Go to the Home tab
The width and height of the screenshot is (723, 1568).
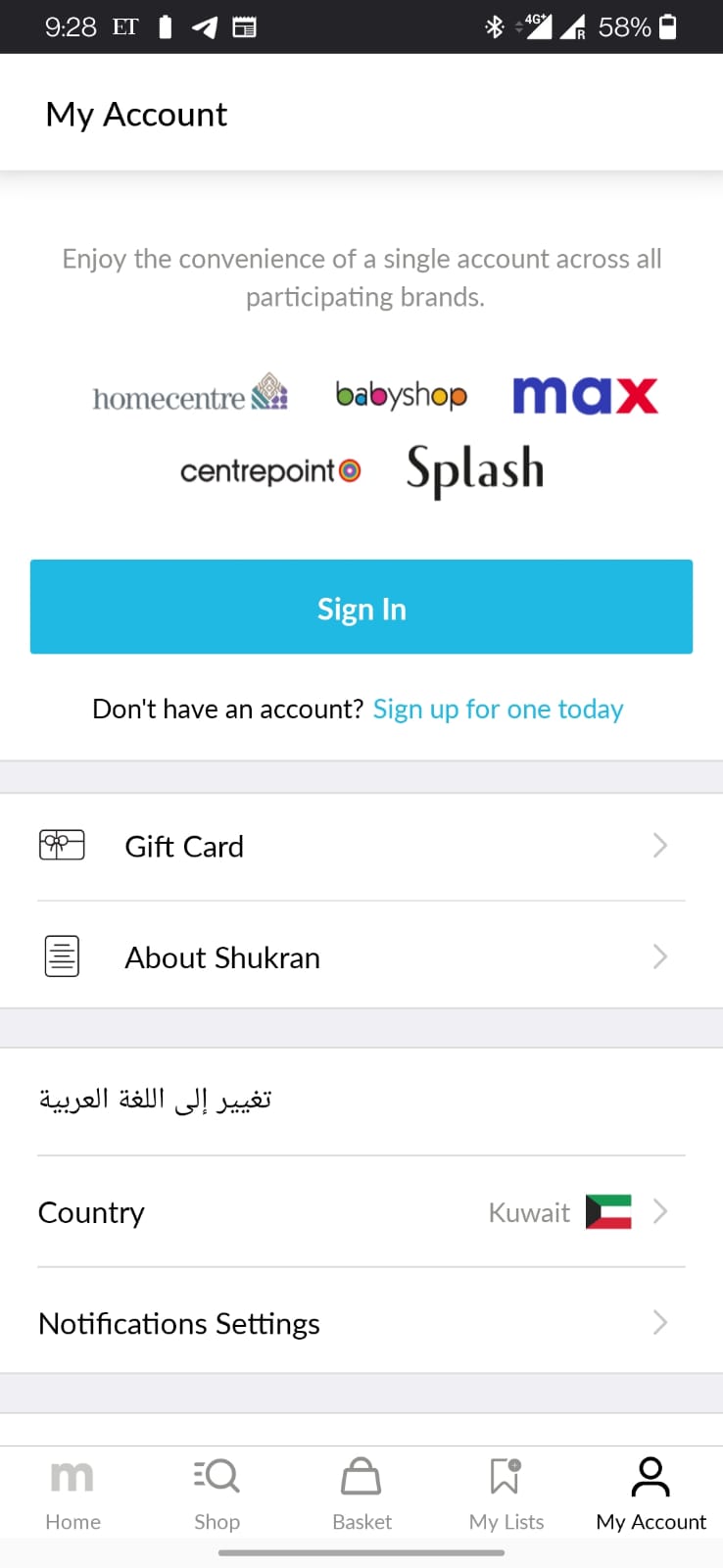[72, 1494]
